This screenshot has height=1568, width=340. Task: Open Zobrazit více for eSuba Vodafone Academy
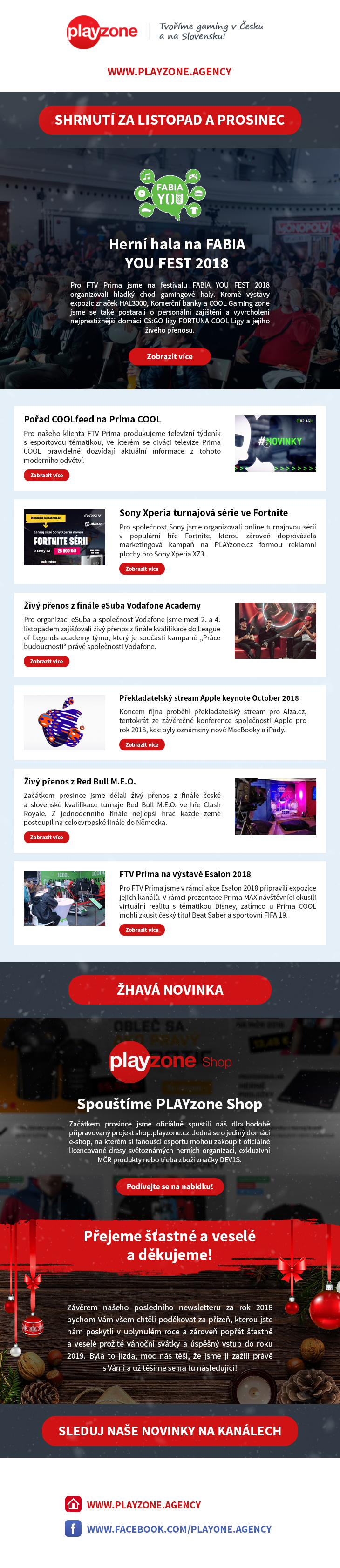(x=46, y=662)
